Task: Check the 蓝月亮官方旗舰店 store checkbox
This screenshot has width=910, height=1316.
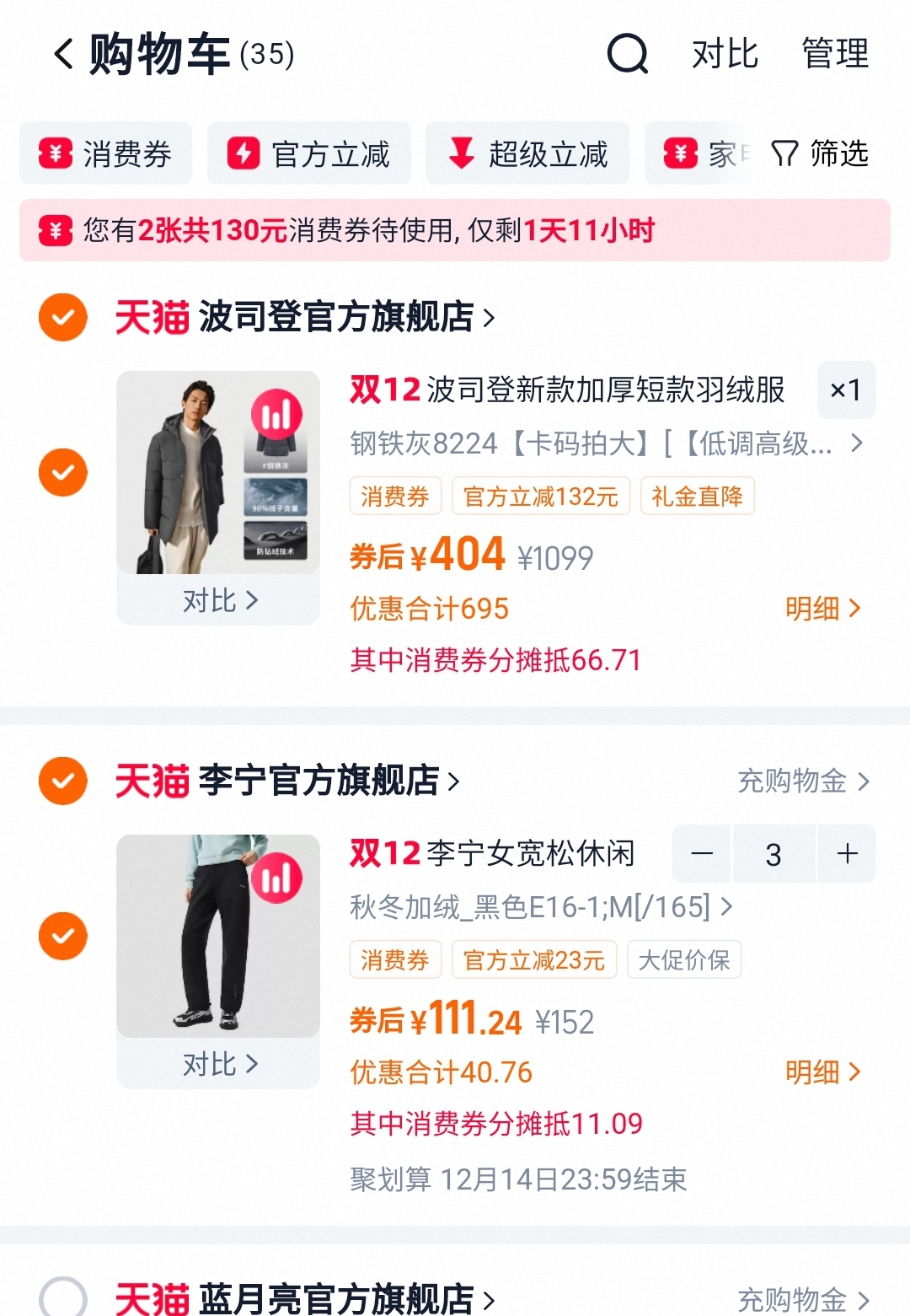Action: point(63,1297)
